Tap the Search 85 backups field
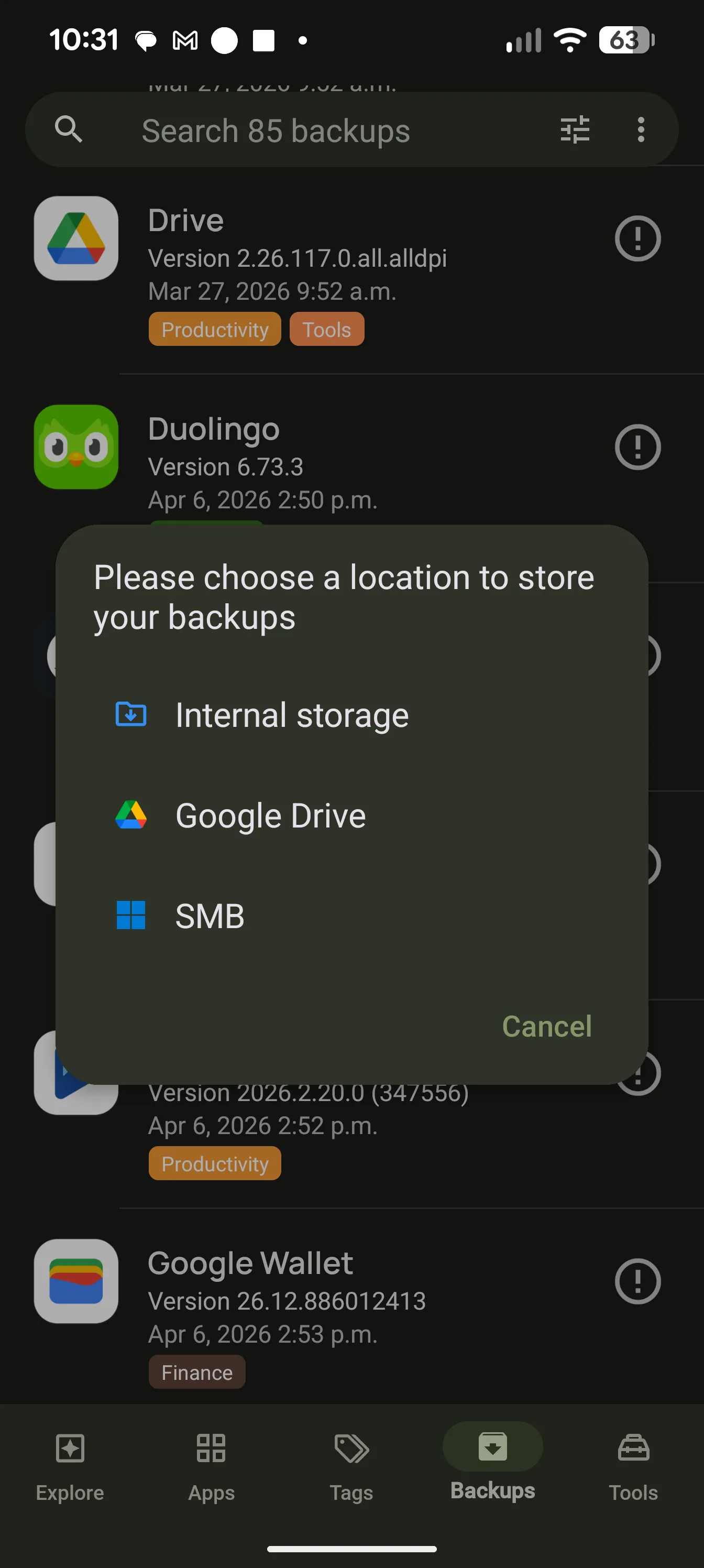This screenshot has width=704, height=1568. point(276,129)
